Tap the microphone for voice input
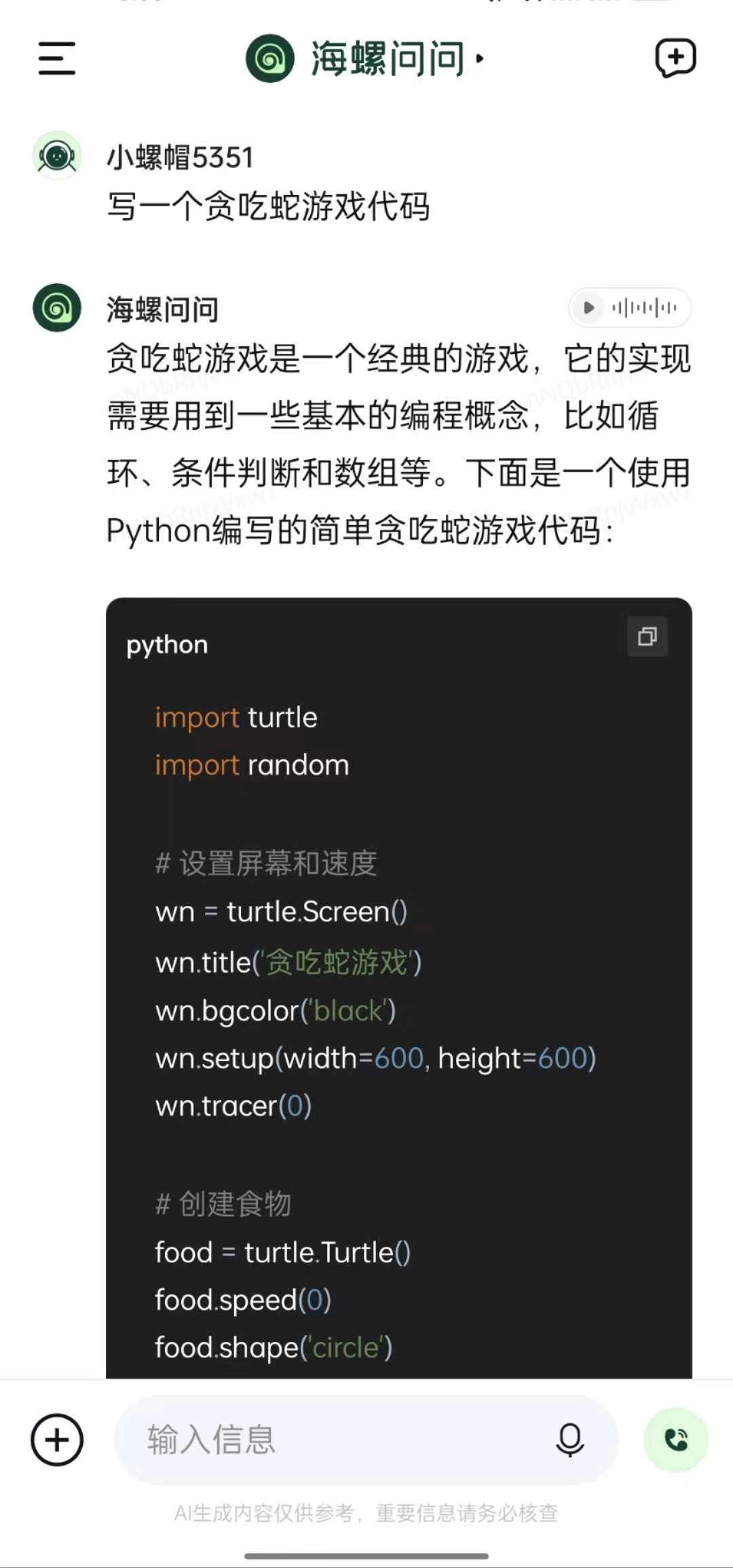Screen dimensions: 733x1568 click(569, 1440)
